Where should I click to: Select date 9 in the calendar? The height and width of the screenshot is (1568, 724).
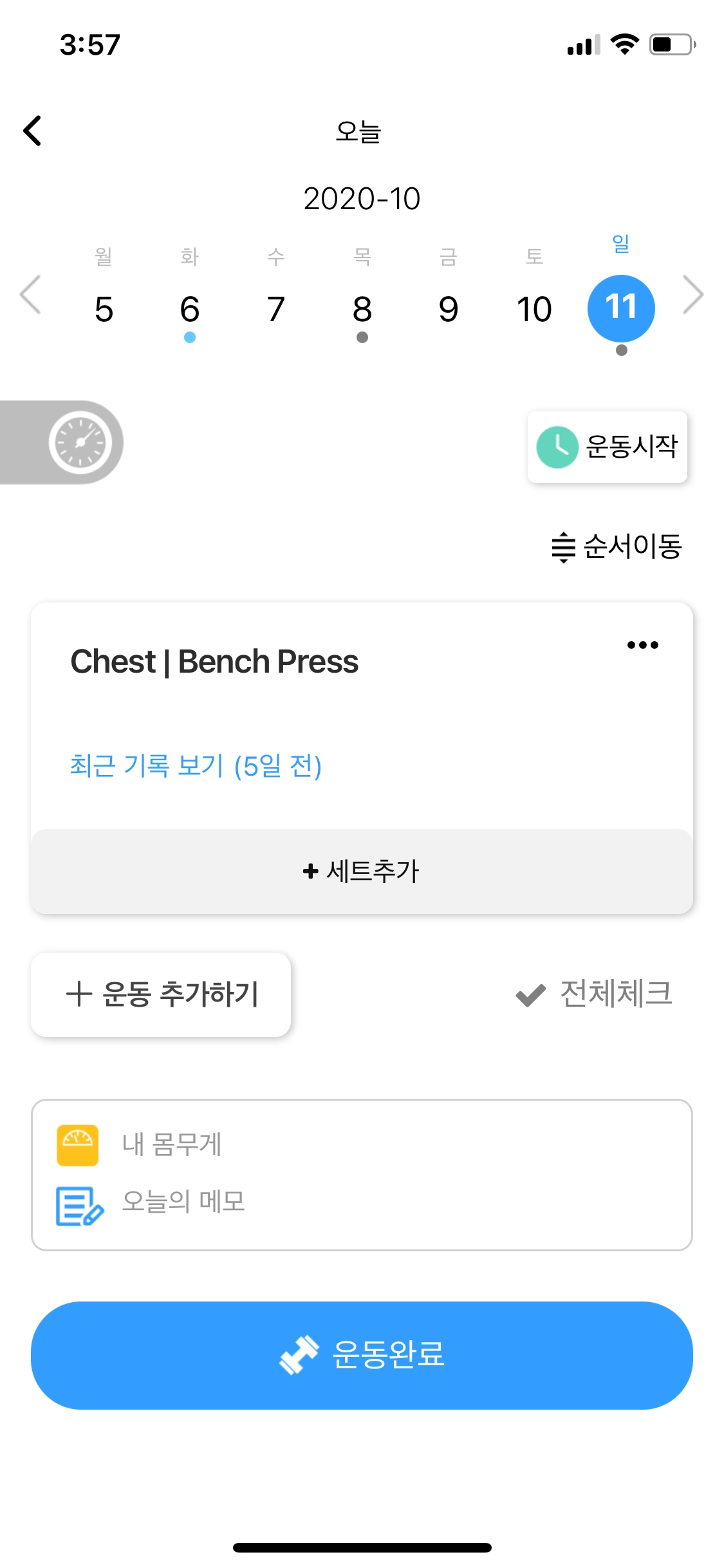[448, 310]
